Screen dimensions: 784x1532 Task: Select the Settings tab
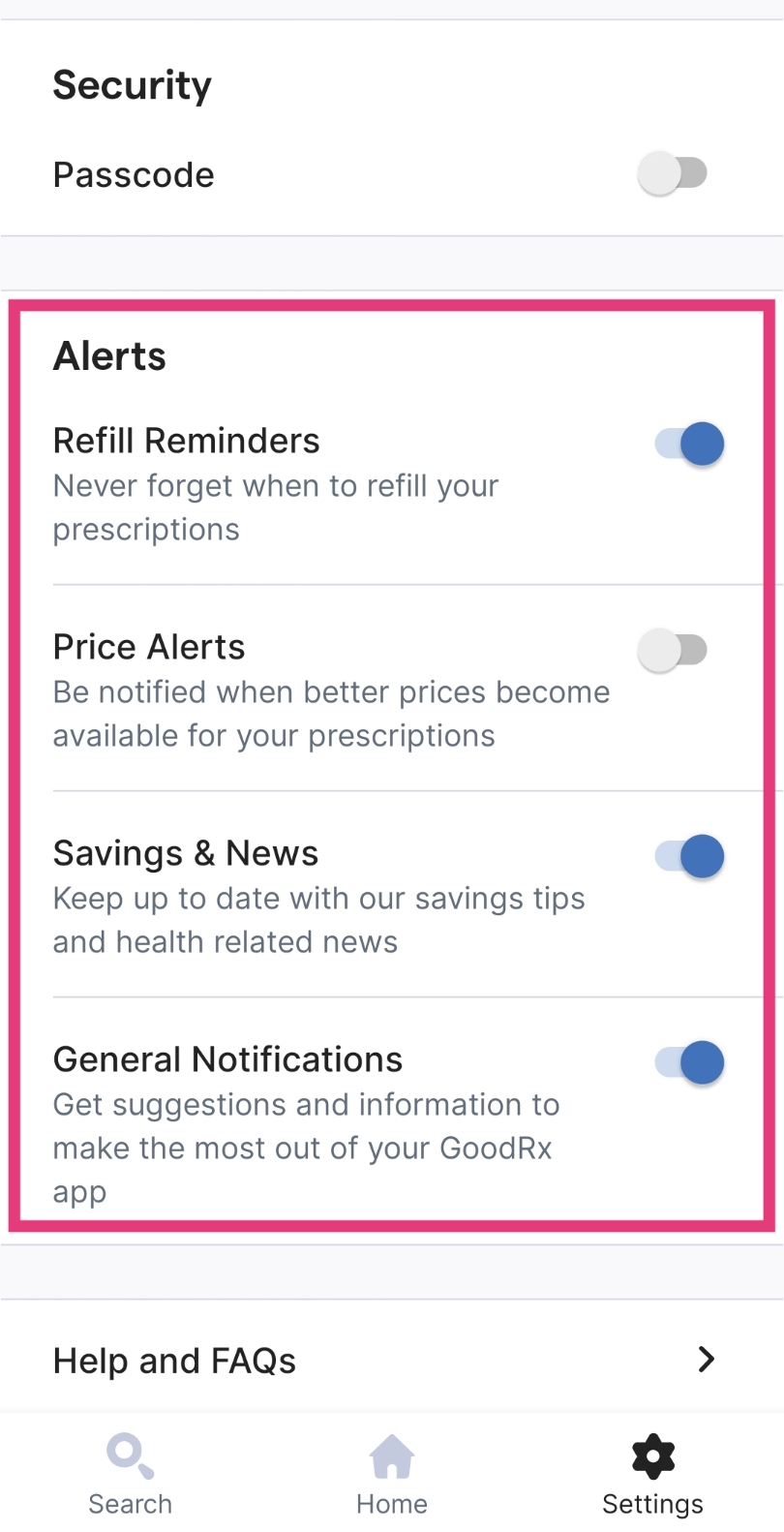pos(653,1475)
